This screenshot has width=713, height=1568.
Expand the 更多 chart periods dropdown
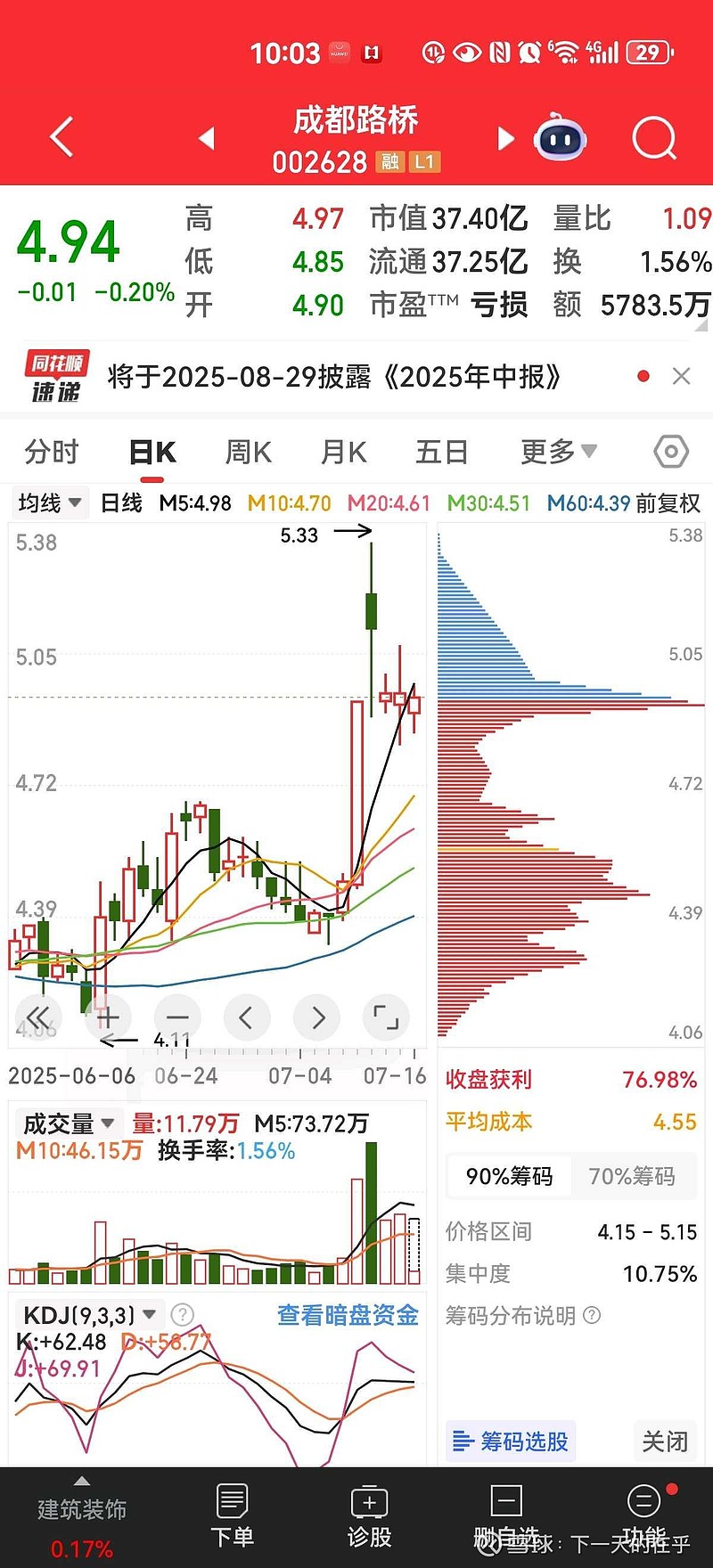click(558, 452)
